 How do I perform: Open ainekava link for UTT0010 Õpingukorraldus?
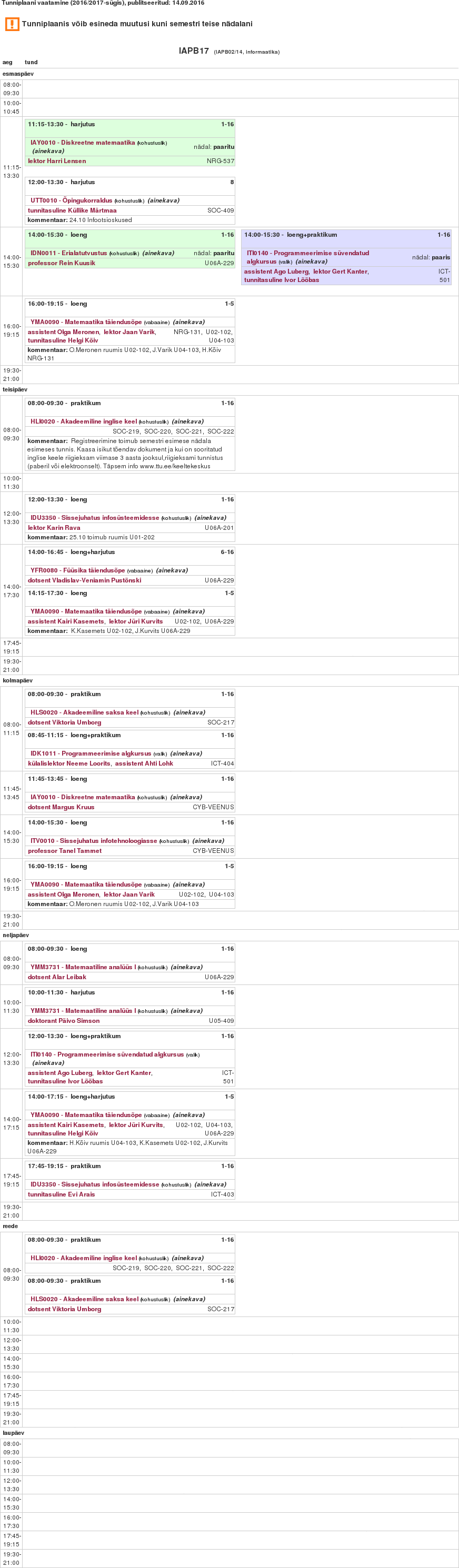point(163,200)
